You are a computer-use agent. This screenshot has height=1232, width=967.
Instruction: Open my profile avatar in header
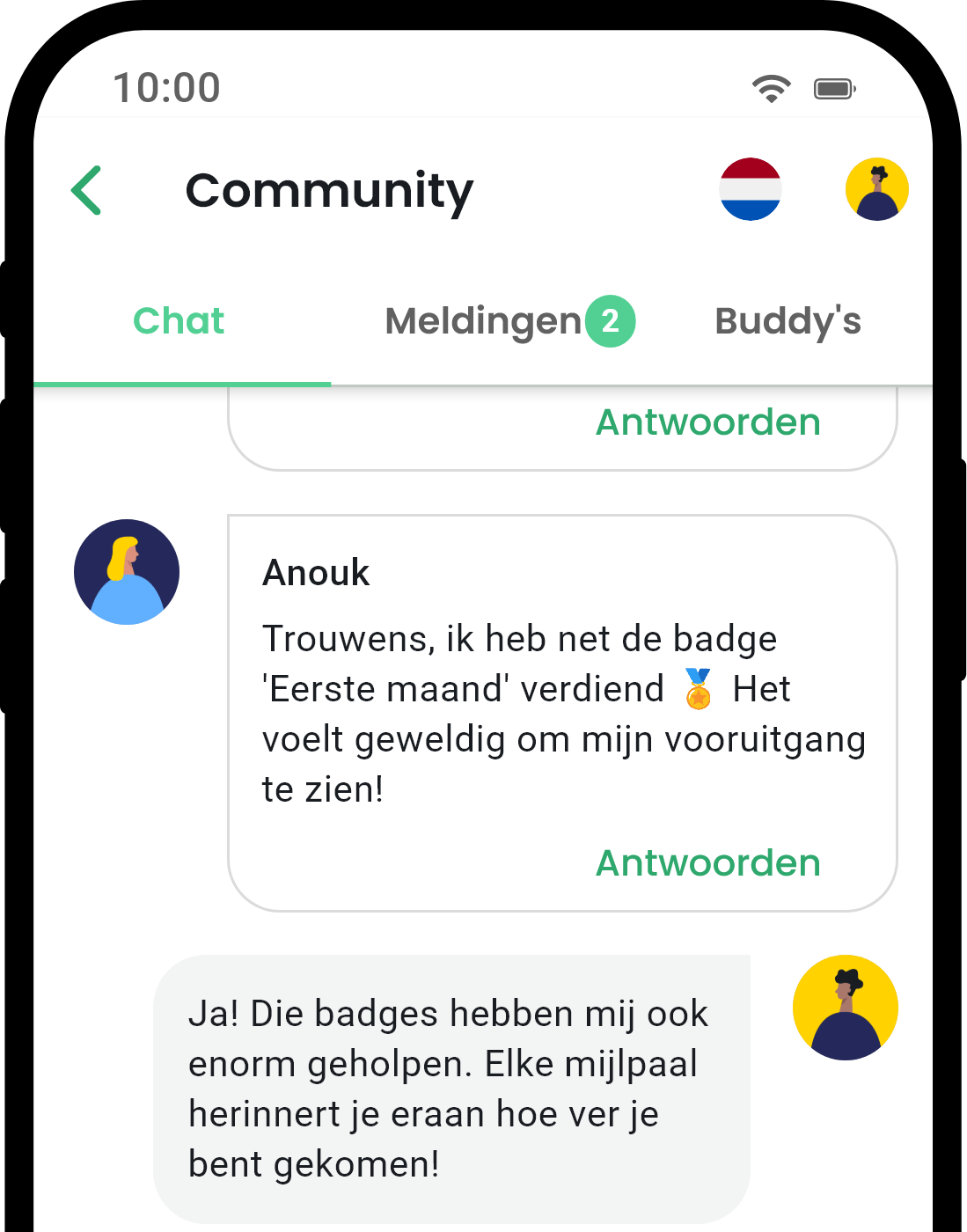pyautogui.click(x=876, y=189)
